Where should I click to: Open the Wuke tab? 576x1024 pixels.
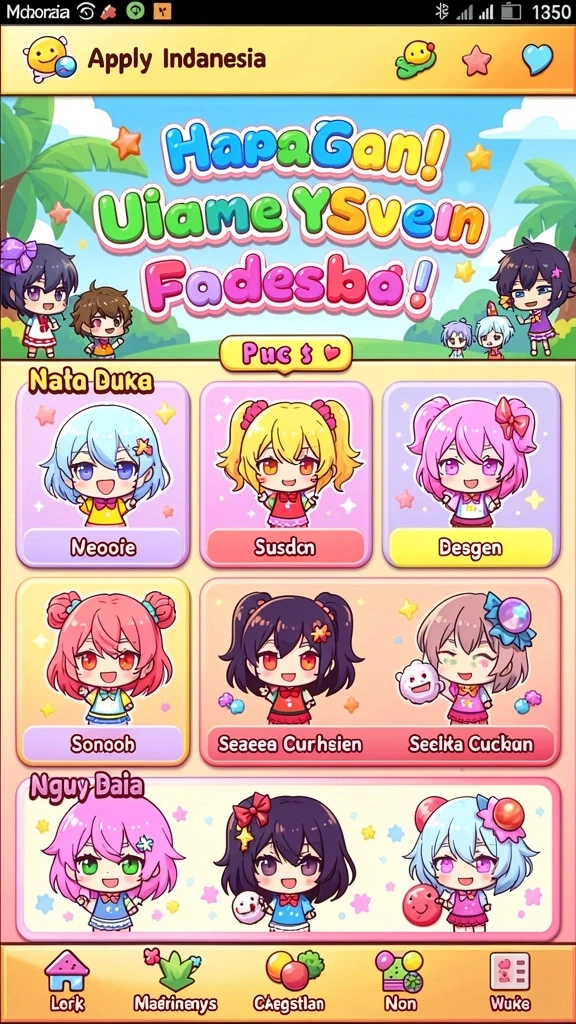tap(510, 981)
